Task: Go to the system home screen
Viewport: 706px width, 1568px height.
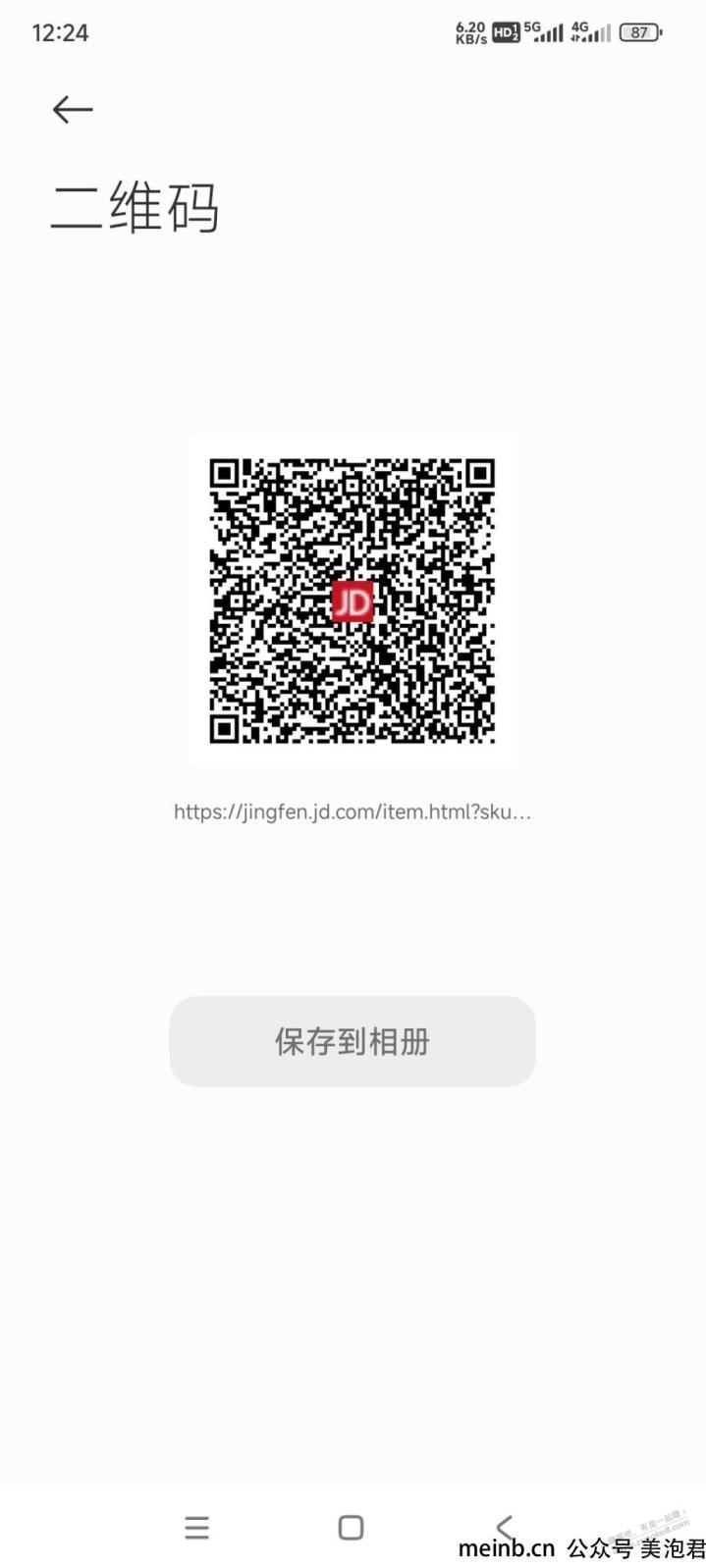Action: point(351,1527)
